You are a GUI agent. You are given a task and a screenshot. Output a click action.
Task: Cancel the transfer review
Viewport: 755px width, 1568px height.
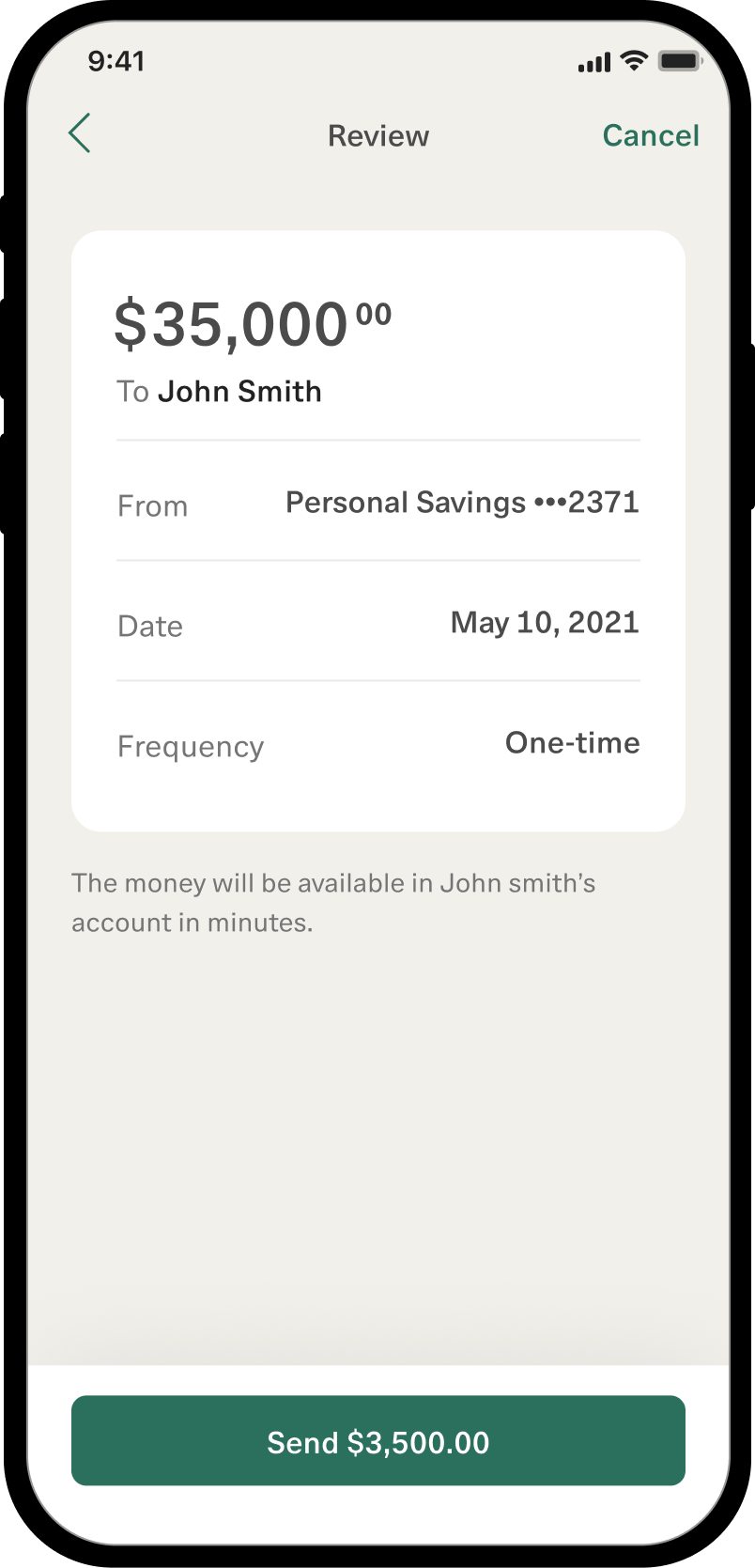(x=651, y=135)
